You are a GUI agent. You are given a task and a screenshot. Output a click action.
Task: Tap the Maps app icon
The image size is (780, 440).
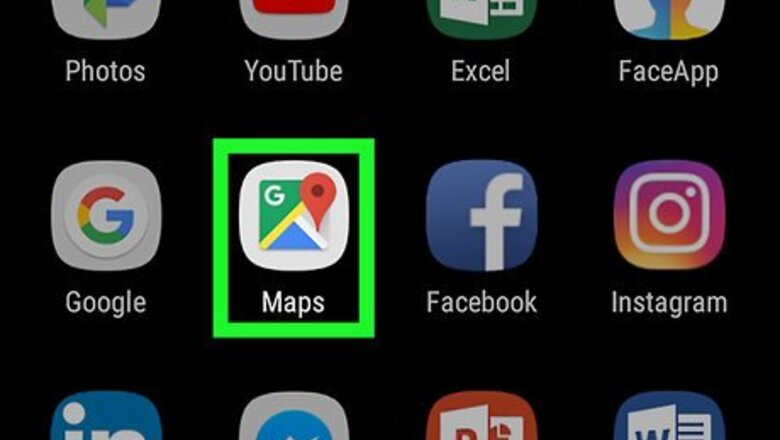point(293,215)
